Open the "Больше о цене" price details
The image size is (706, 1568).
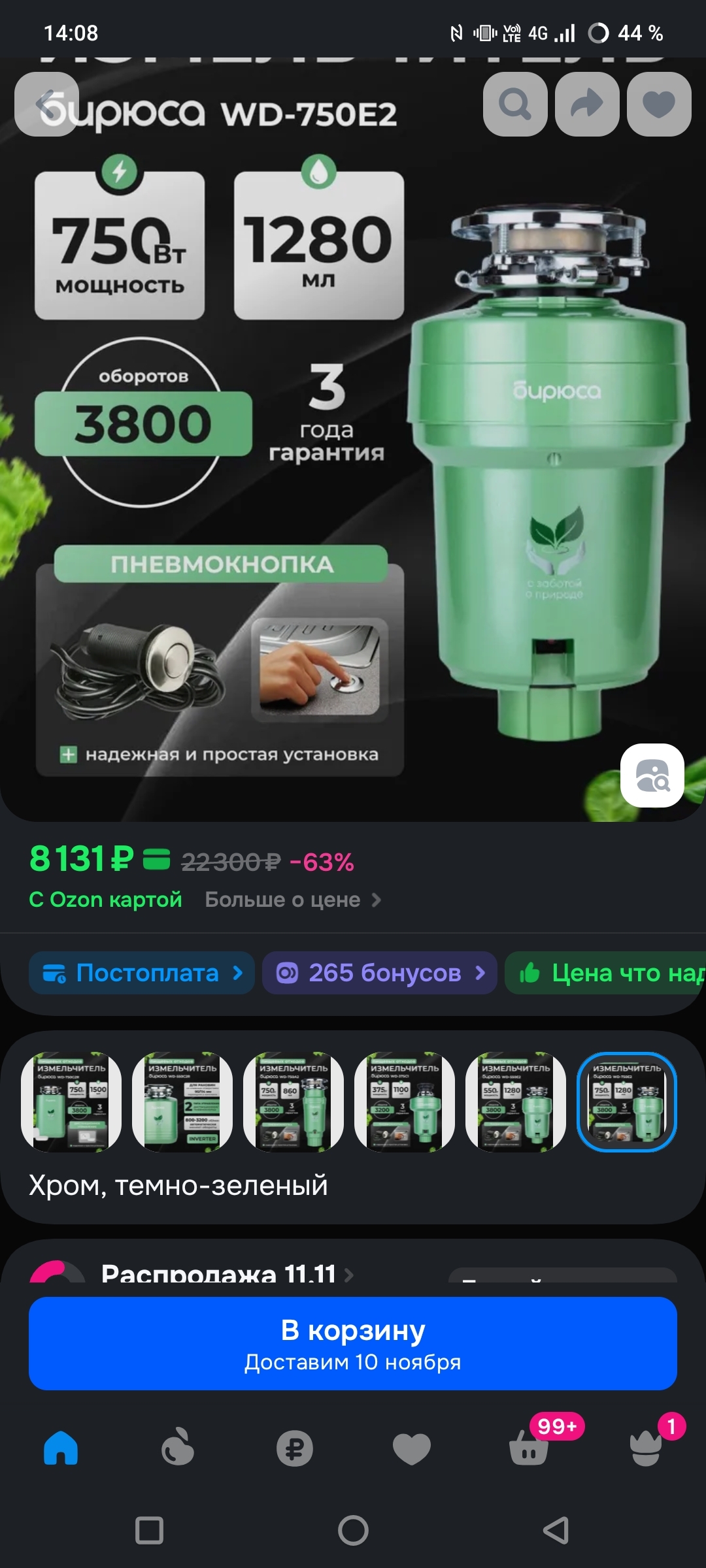[292, 900]
